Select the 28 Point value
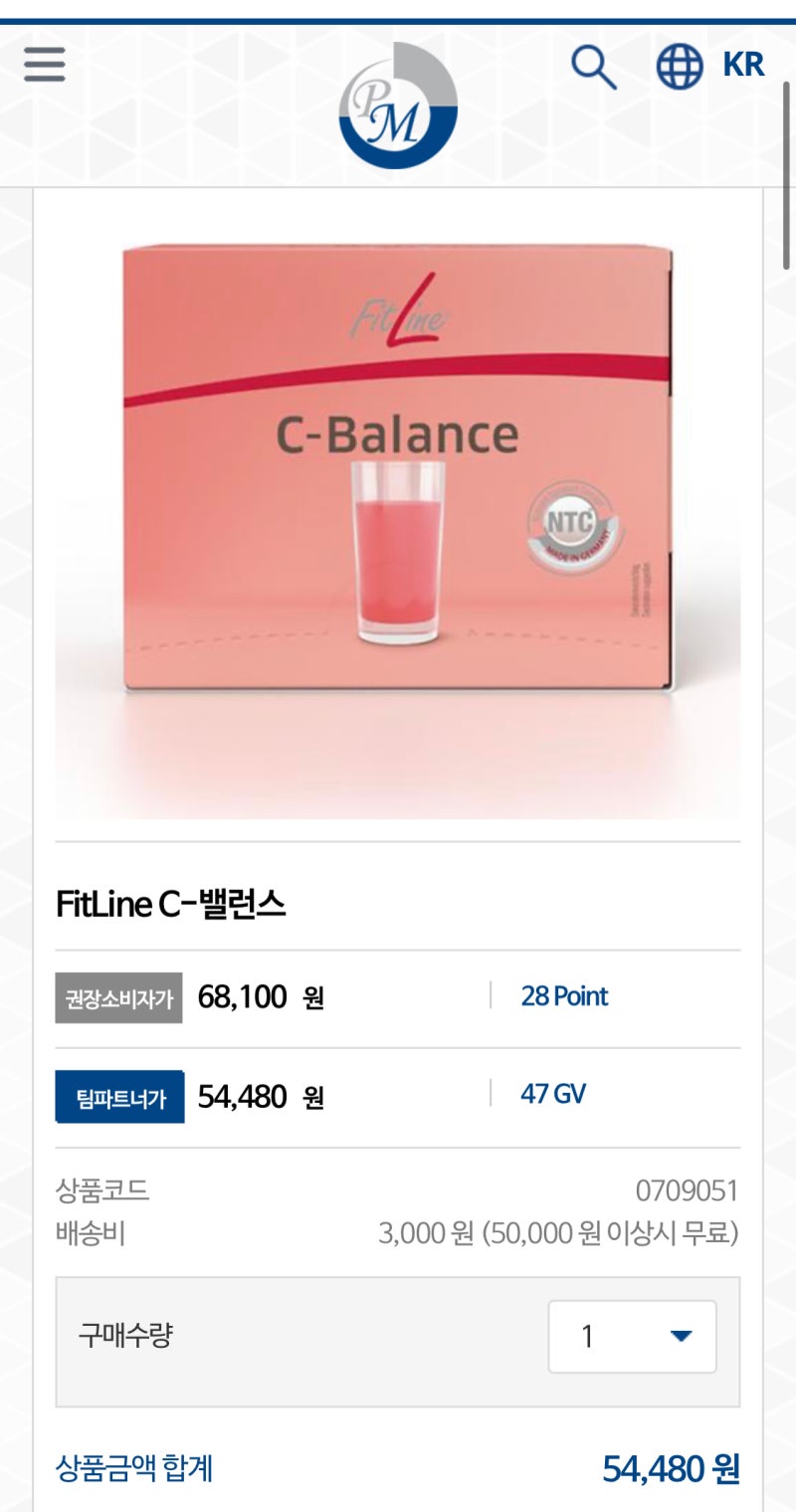 [x=563, y=996]
